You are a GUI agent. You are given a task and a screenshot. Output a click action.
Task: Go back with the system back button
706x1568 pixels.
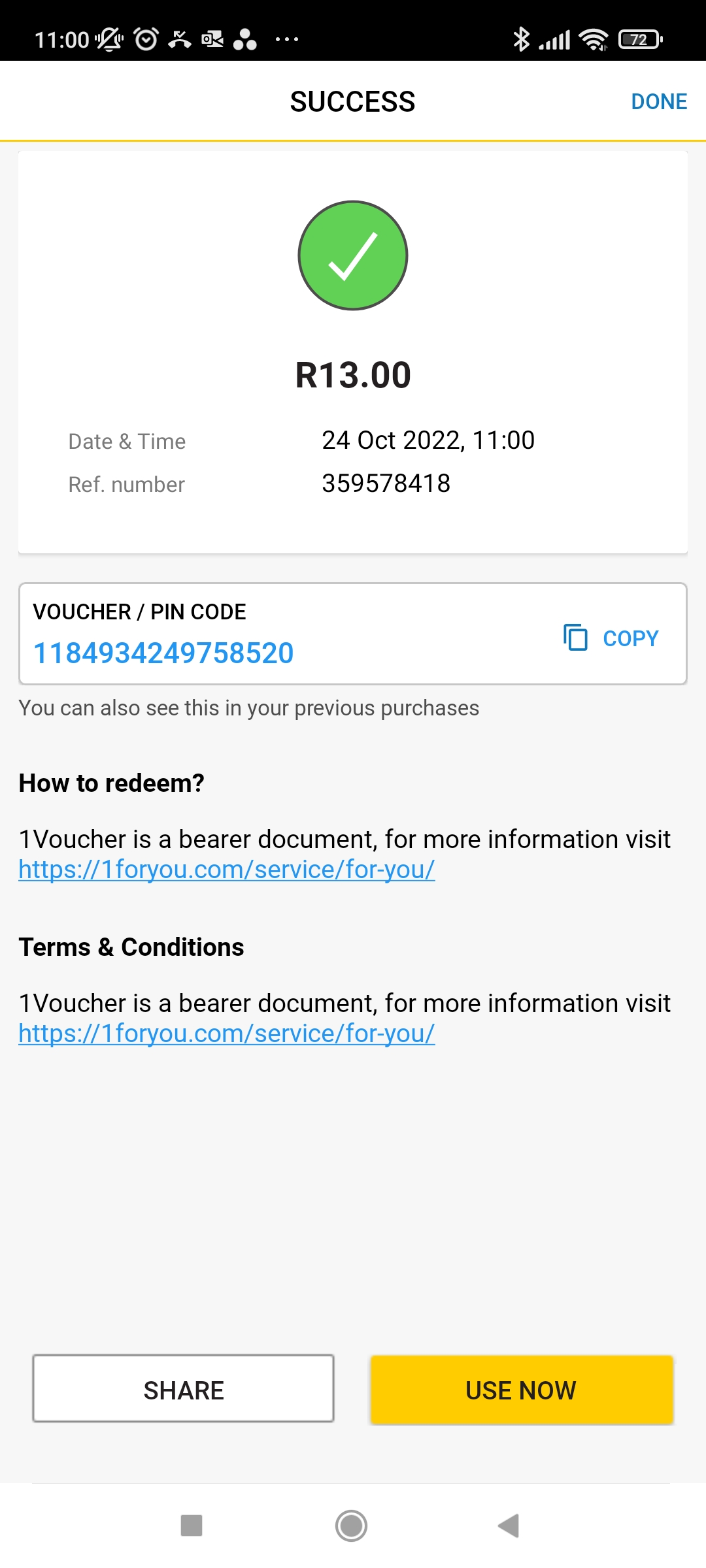(509, 1526)
